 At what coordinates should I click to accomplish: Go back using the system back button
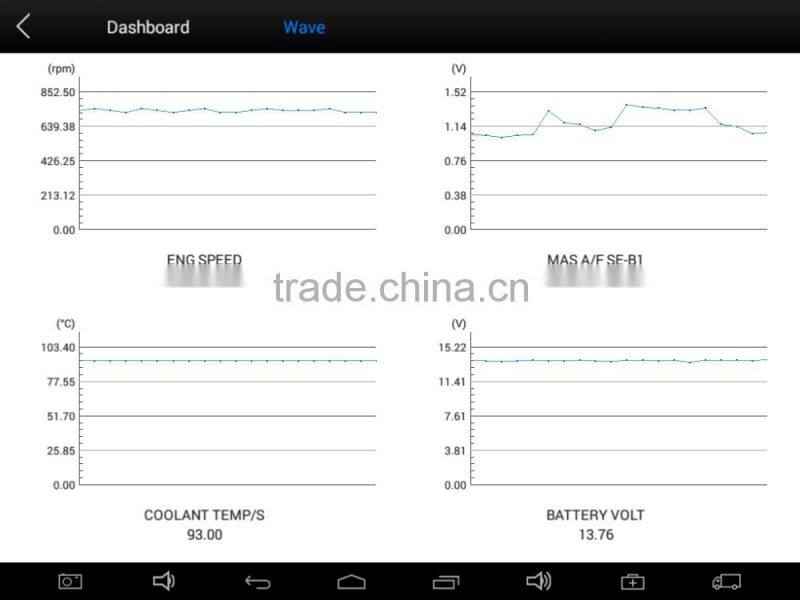tap(258, 582)
